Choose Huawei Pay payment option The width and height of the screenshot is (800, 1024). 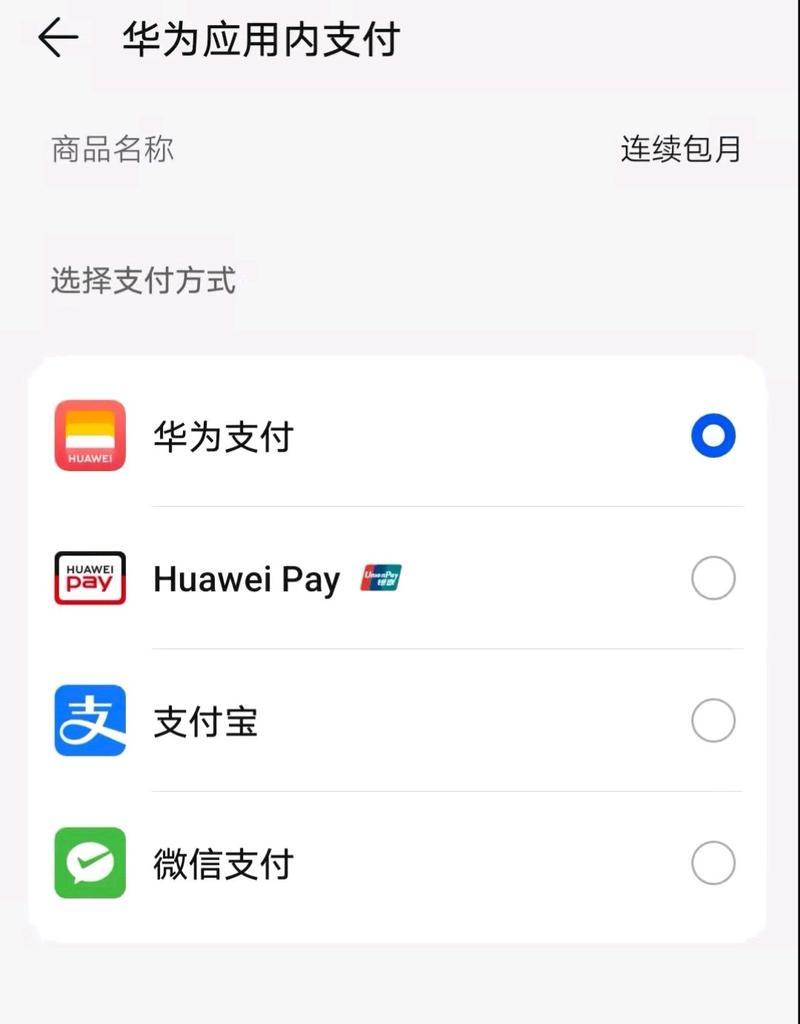[x=712, y=579]
